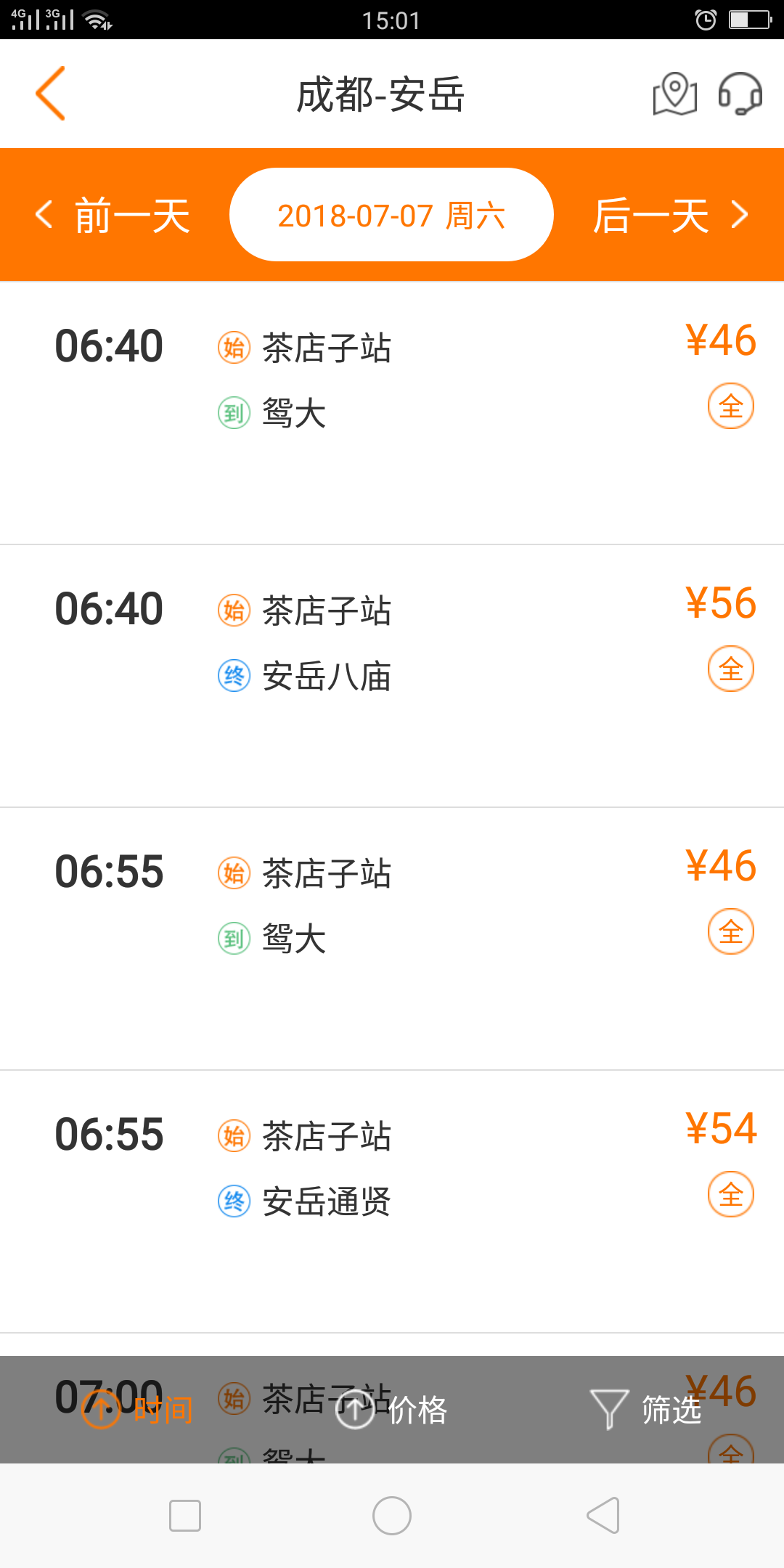The height and width of the screenshot is (1568, 784).
Task: Sort results by 价格
Action: pos(392,1410)
